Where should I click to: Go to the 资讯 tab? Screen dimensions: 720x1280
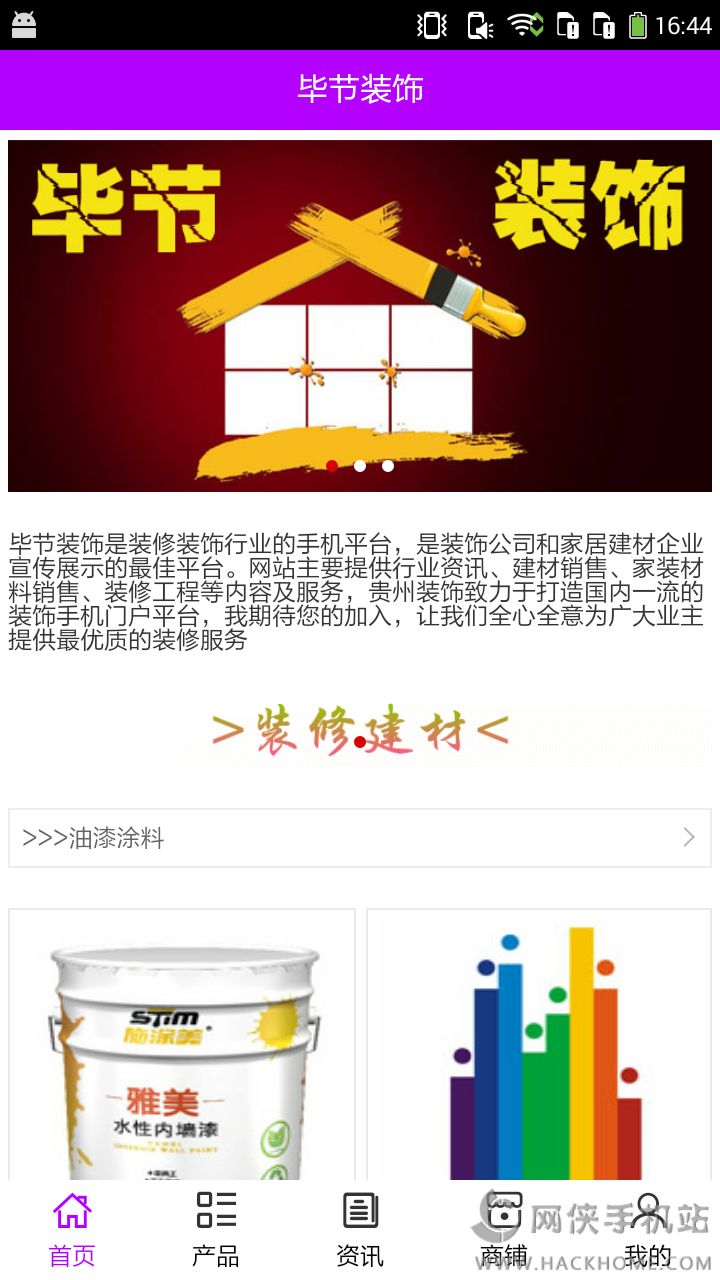tap(360, 1230)
